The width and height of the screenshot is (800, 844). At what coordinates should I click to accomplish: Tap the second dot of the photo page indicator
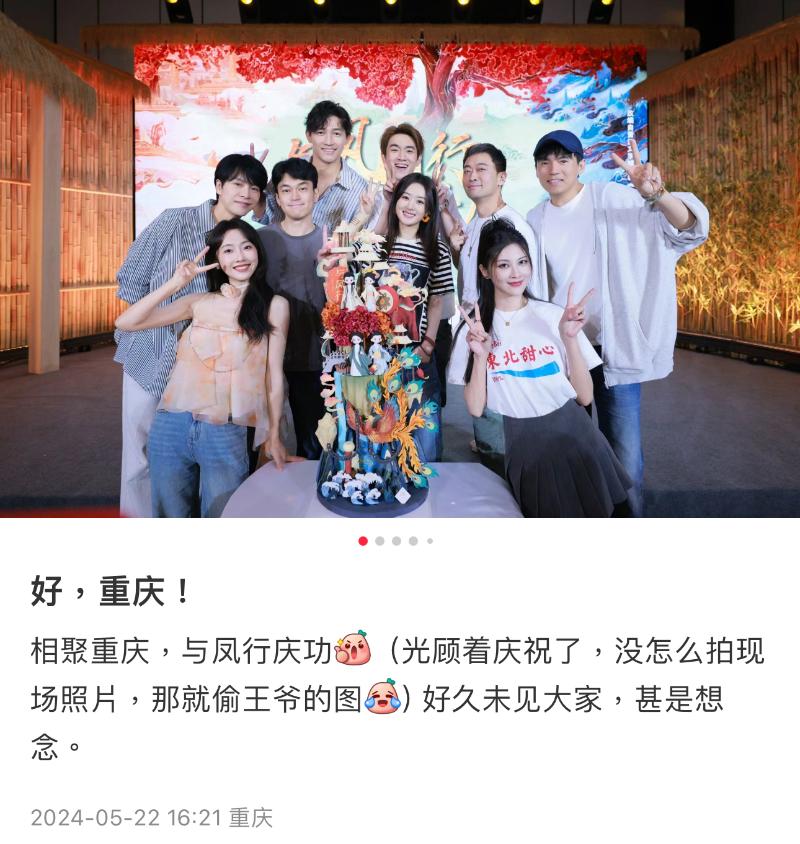click(x=380, y=541)
